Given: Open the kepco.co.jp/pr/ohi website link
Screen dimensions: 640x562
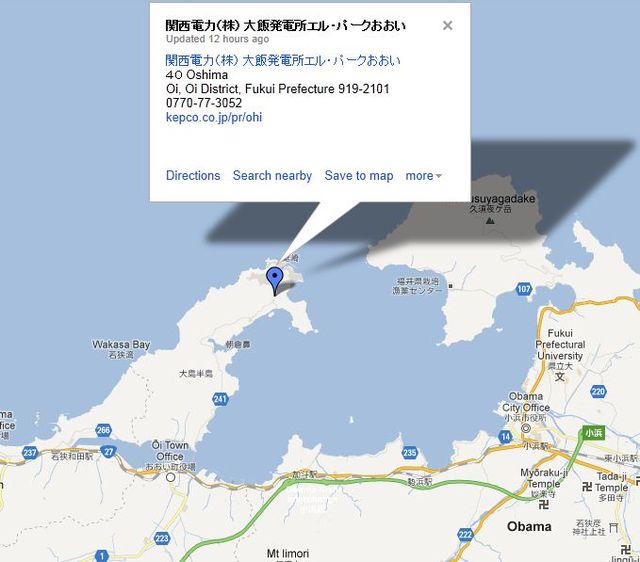Looking at the screenshot, I should (x=214, y=117).
